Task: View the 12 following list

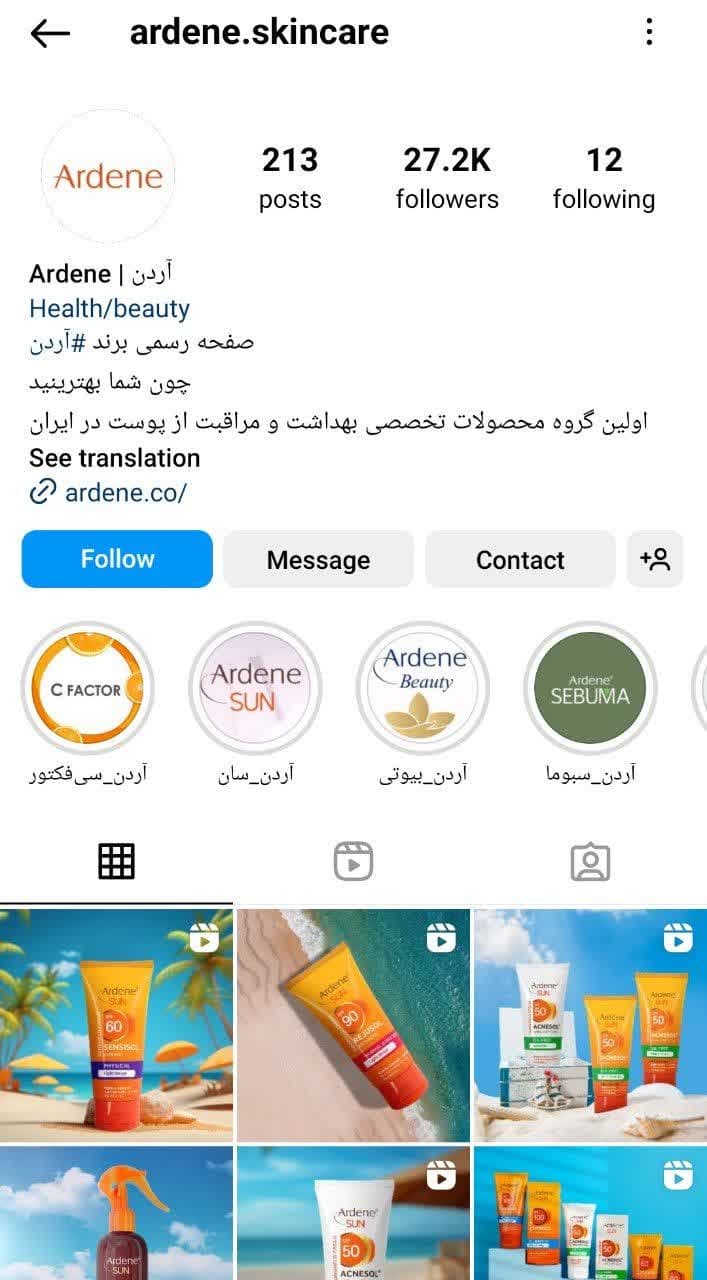Action: tap(603, 178)
